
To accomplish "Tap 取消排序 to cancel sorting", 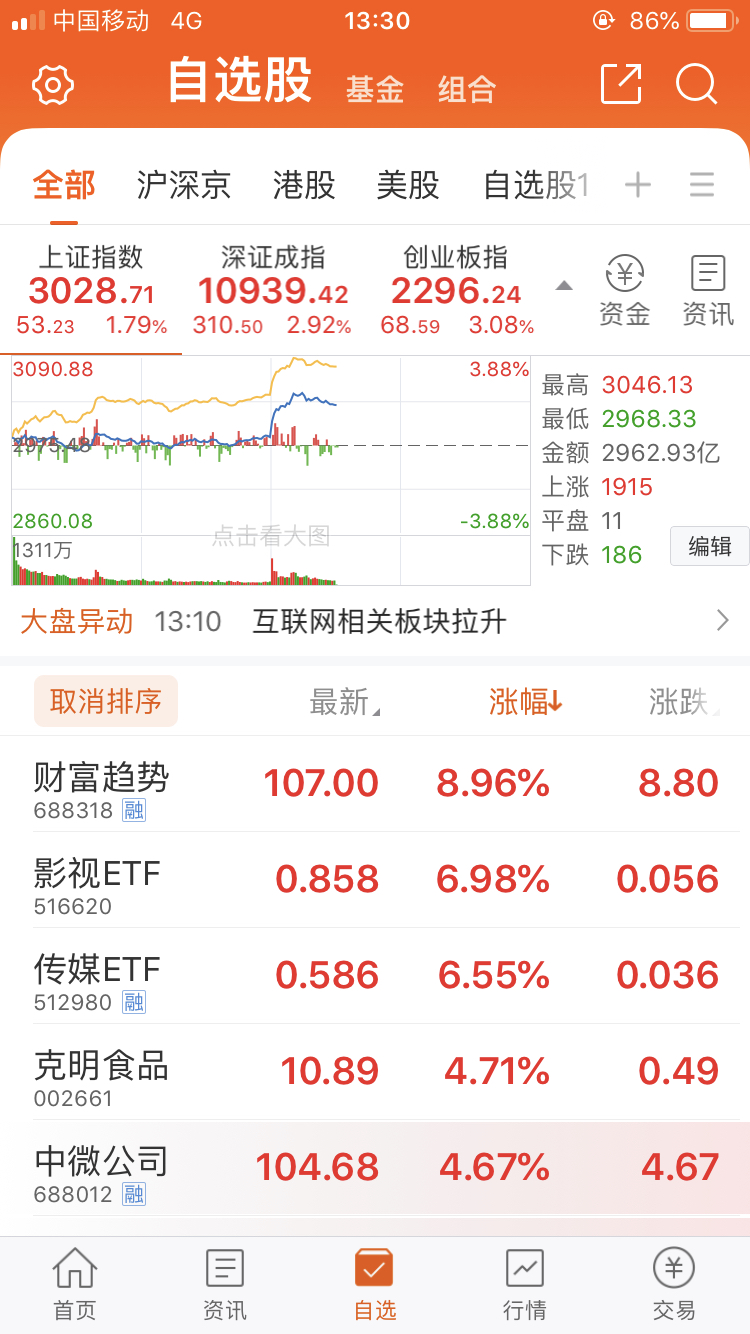I will pyautogui.click(x=106, y=701).
